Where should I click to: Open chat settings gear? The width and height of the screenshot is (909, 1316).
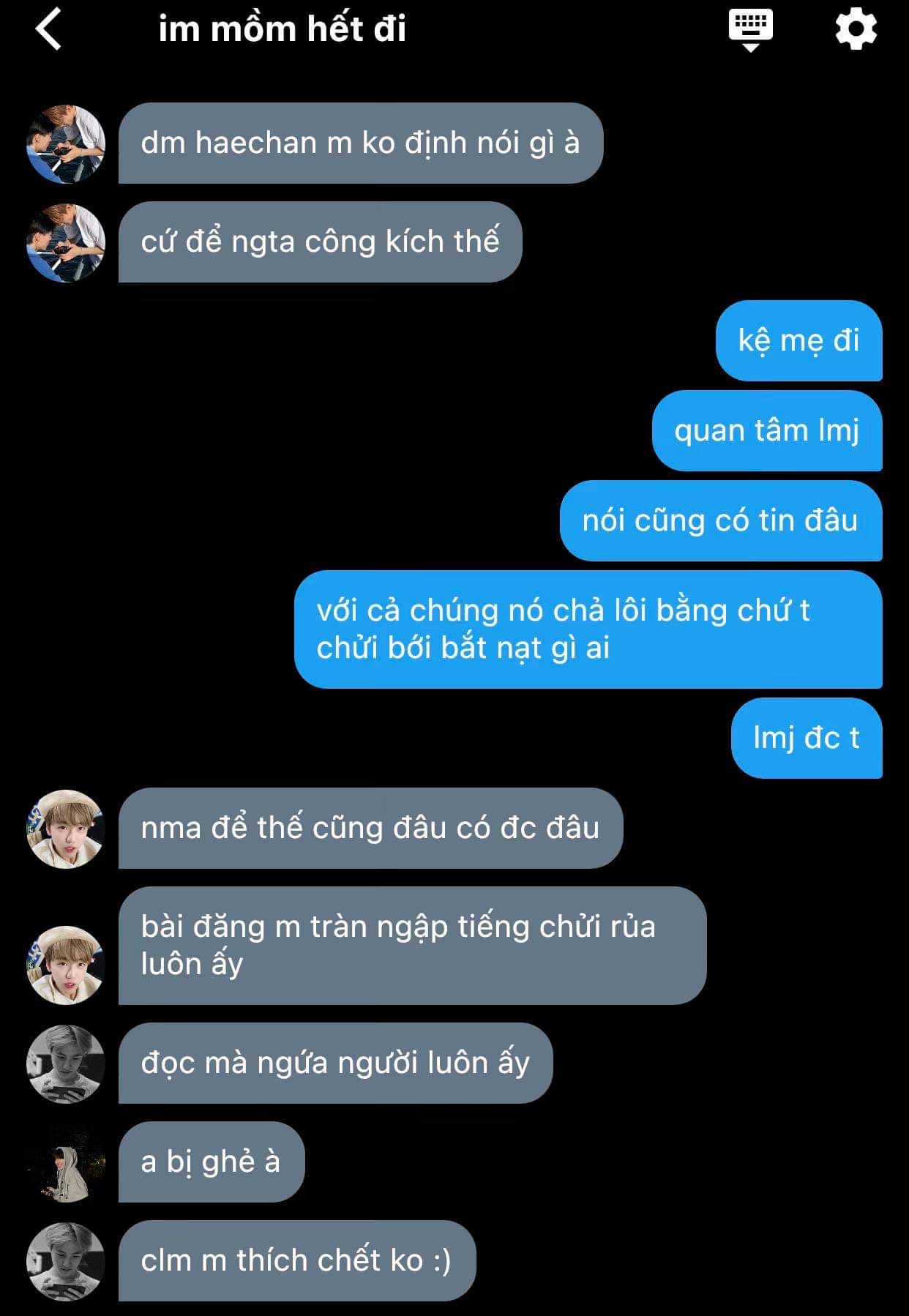[856, 30]
